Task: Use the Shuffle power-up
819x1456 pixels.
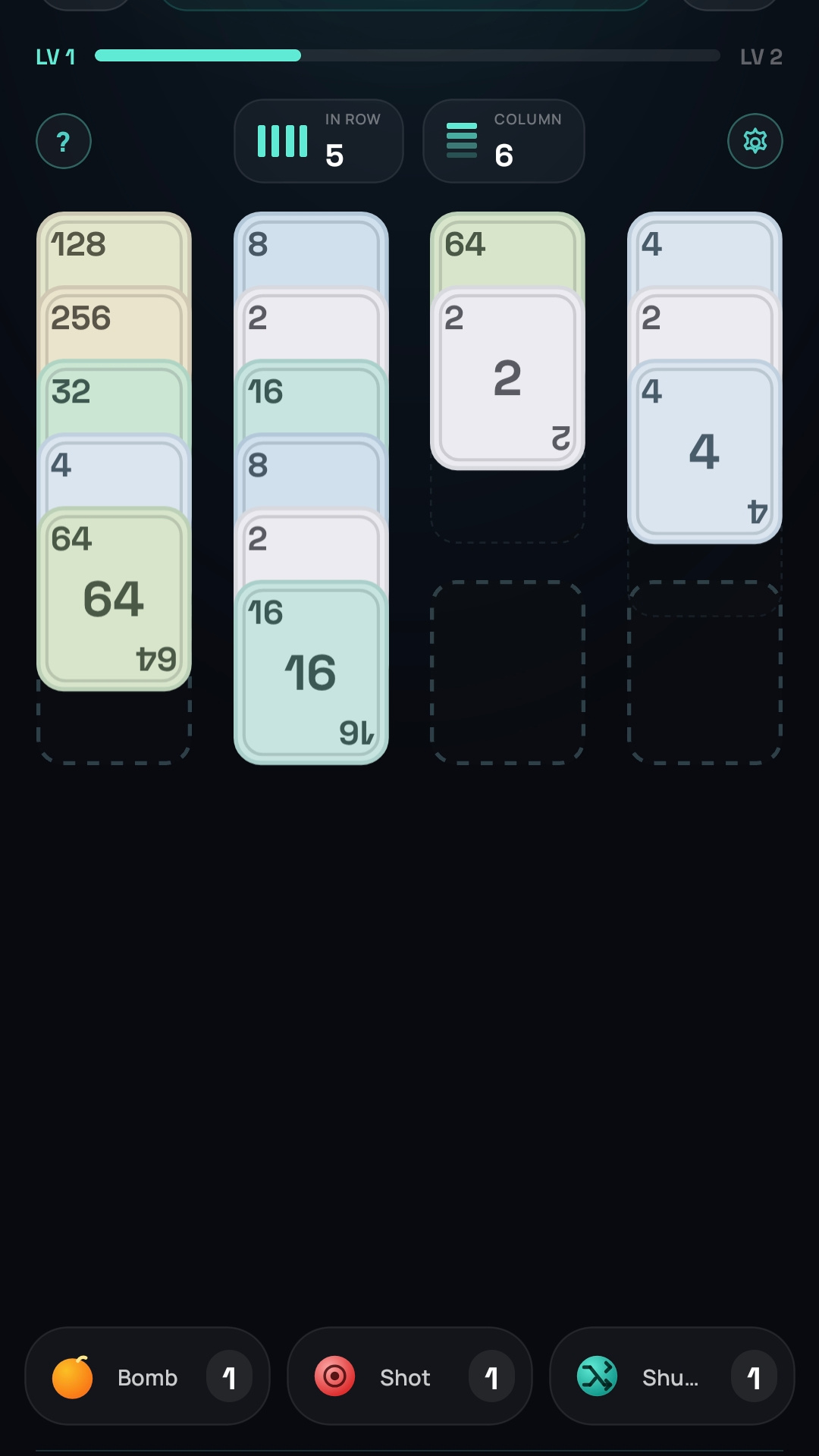Action: [672, 1376]
